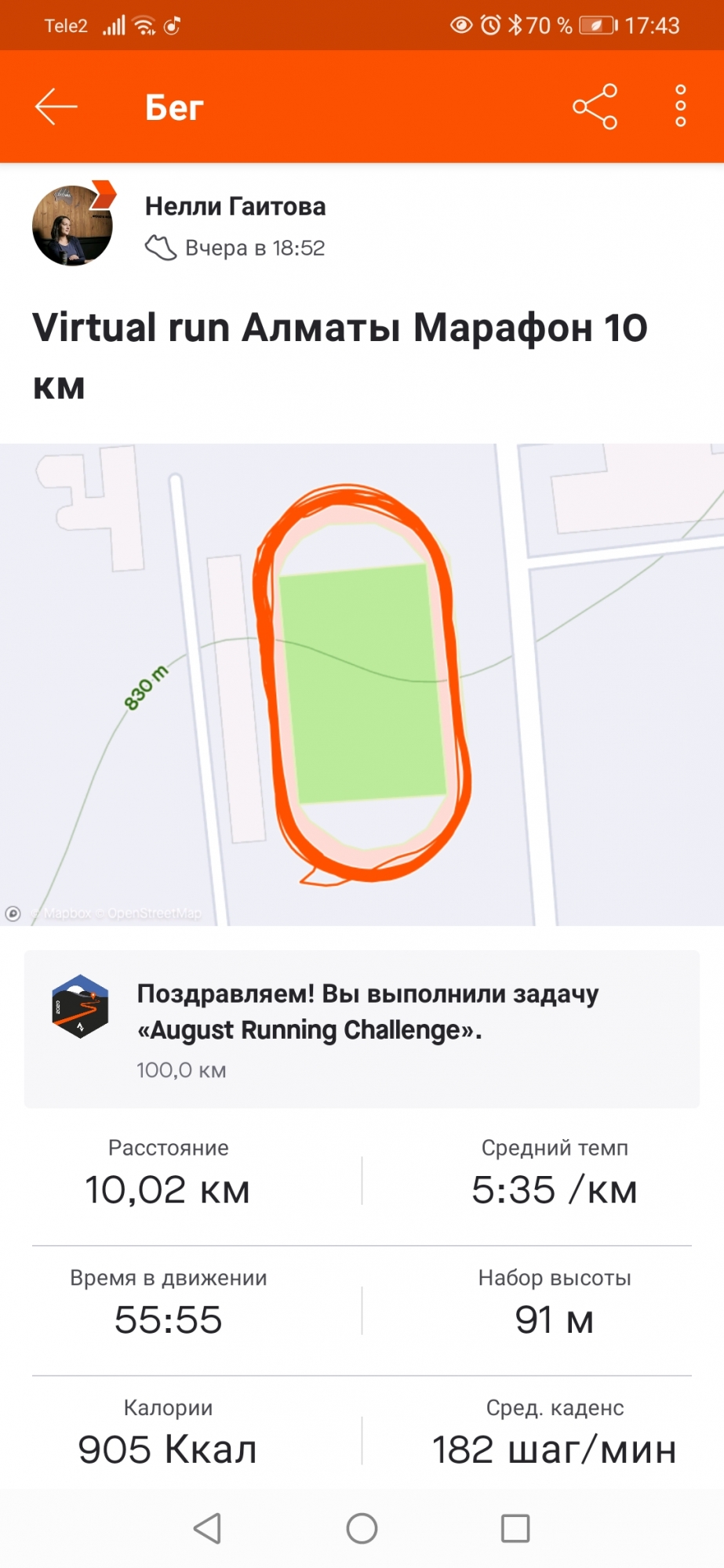Tap the system home button
Screen dimensions: 724x1568
(x=362, y=1528)
